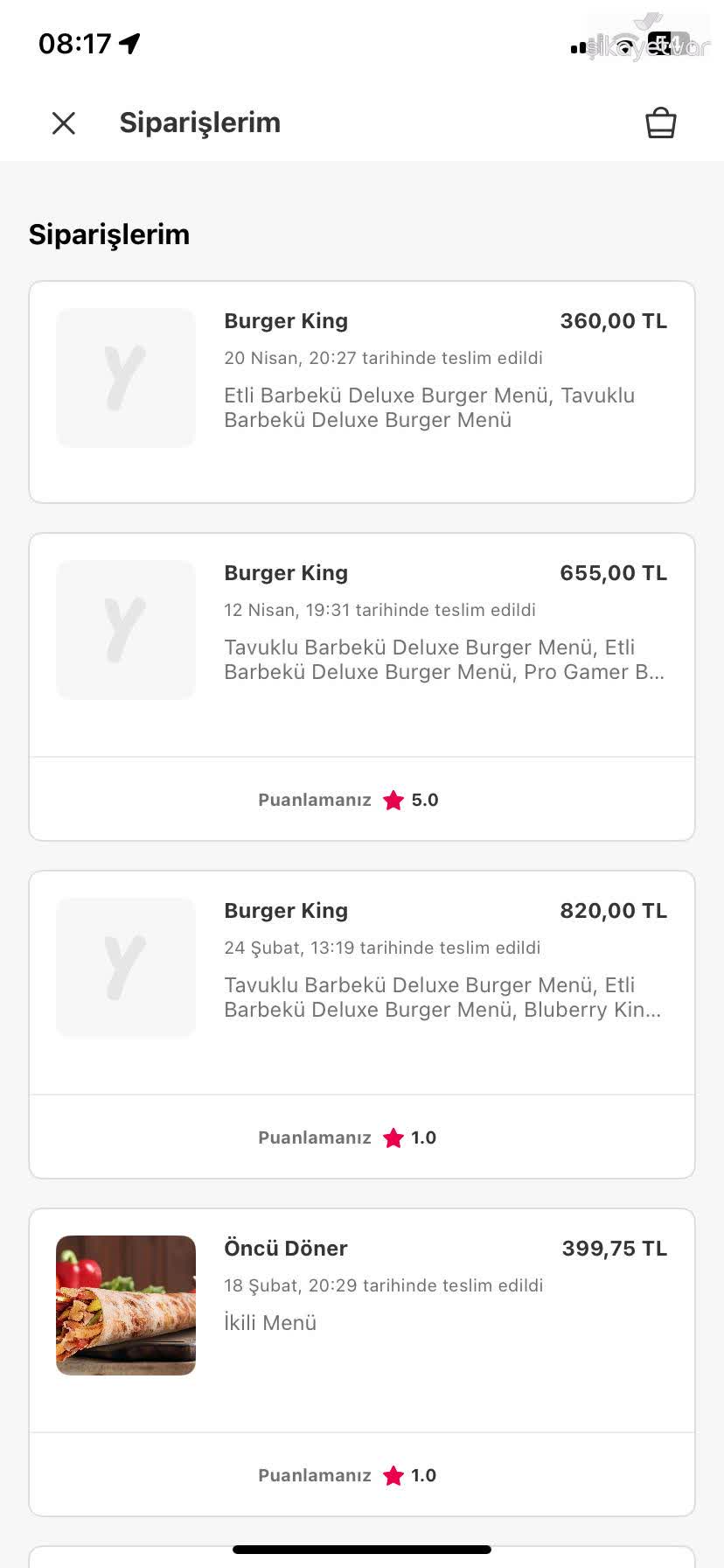Tap the pink star on the Öncü Döner order
Screen dimensions: 724x1568
click(393, 1474)
